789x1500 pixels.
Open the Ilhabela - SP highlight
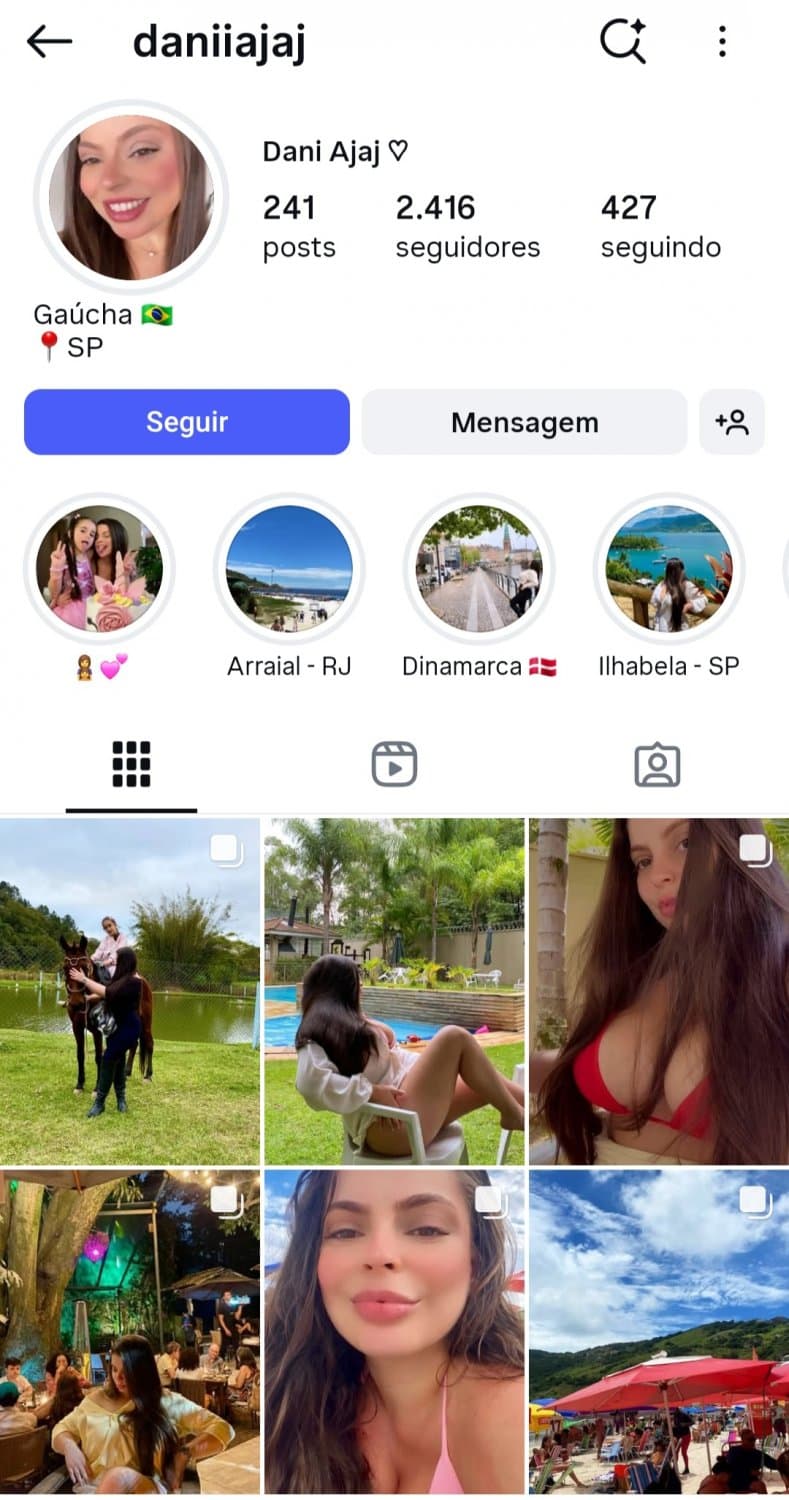[x=668, y=568]
